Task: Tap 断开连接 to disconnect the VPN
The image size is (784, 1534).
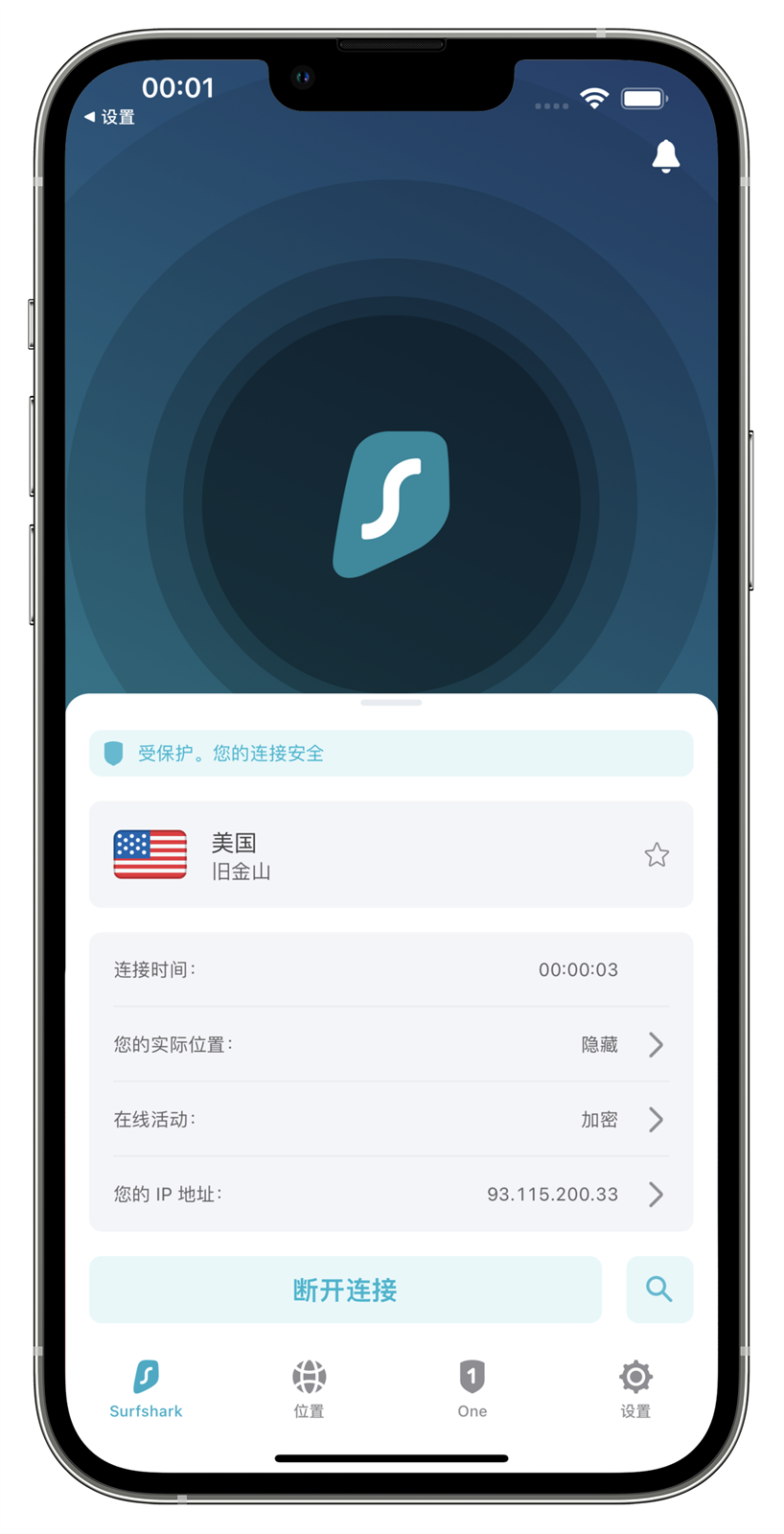Action: point(345,1290)
